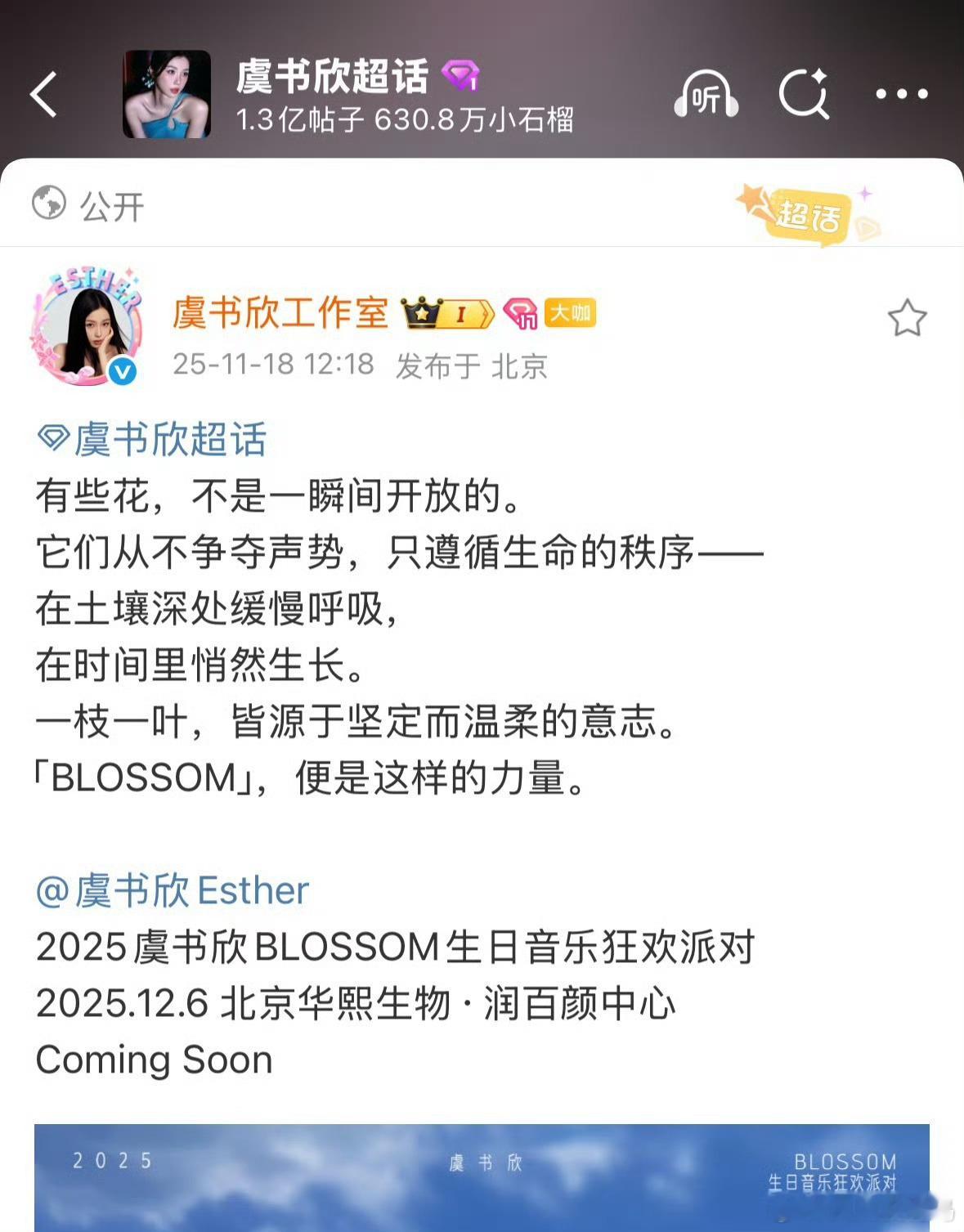Tap the orange 超话 badge sticker
The image size is (964, 1232).
(809, 214)
